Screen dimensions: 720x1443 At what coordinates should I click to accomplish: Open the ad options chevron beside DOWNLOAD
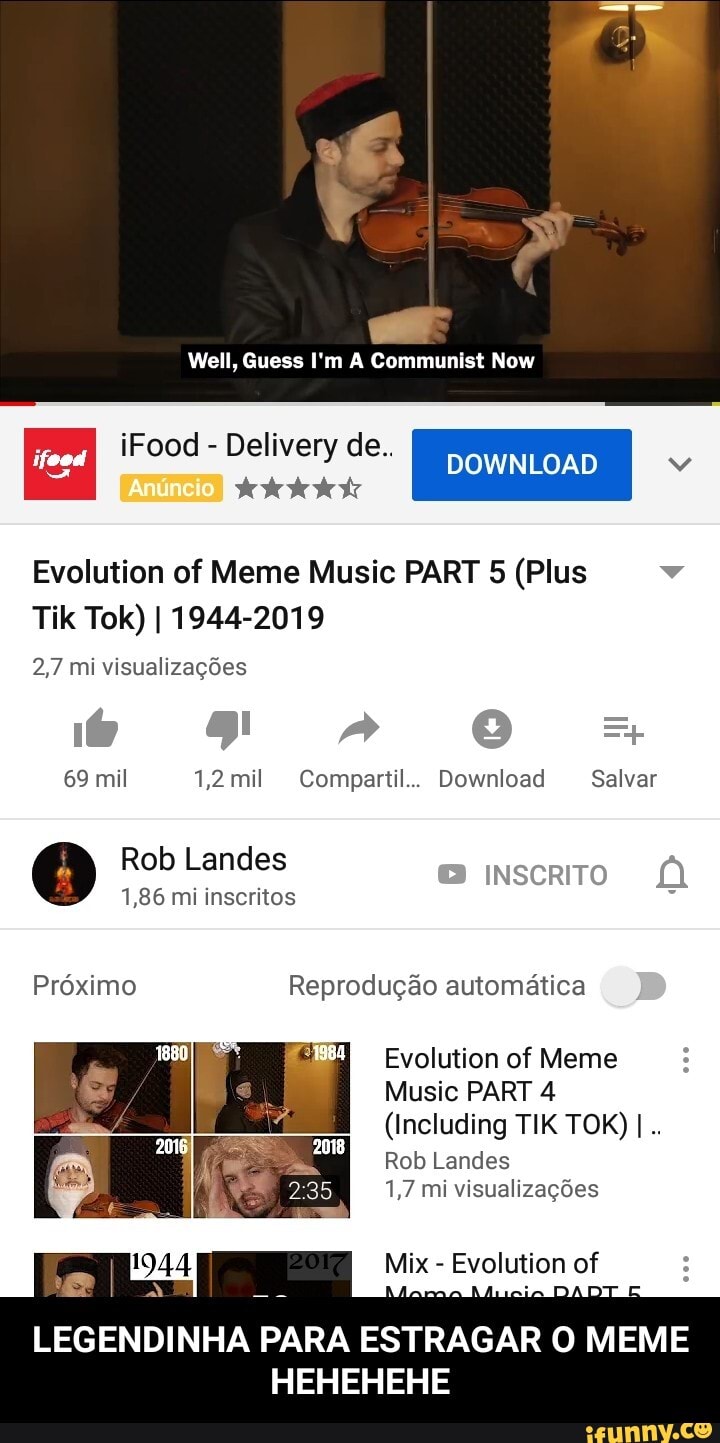[x=681, y=463]
